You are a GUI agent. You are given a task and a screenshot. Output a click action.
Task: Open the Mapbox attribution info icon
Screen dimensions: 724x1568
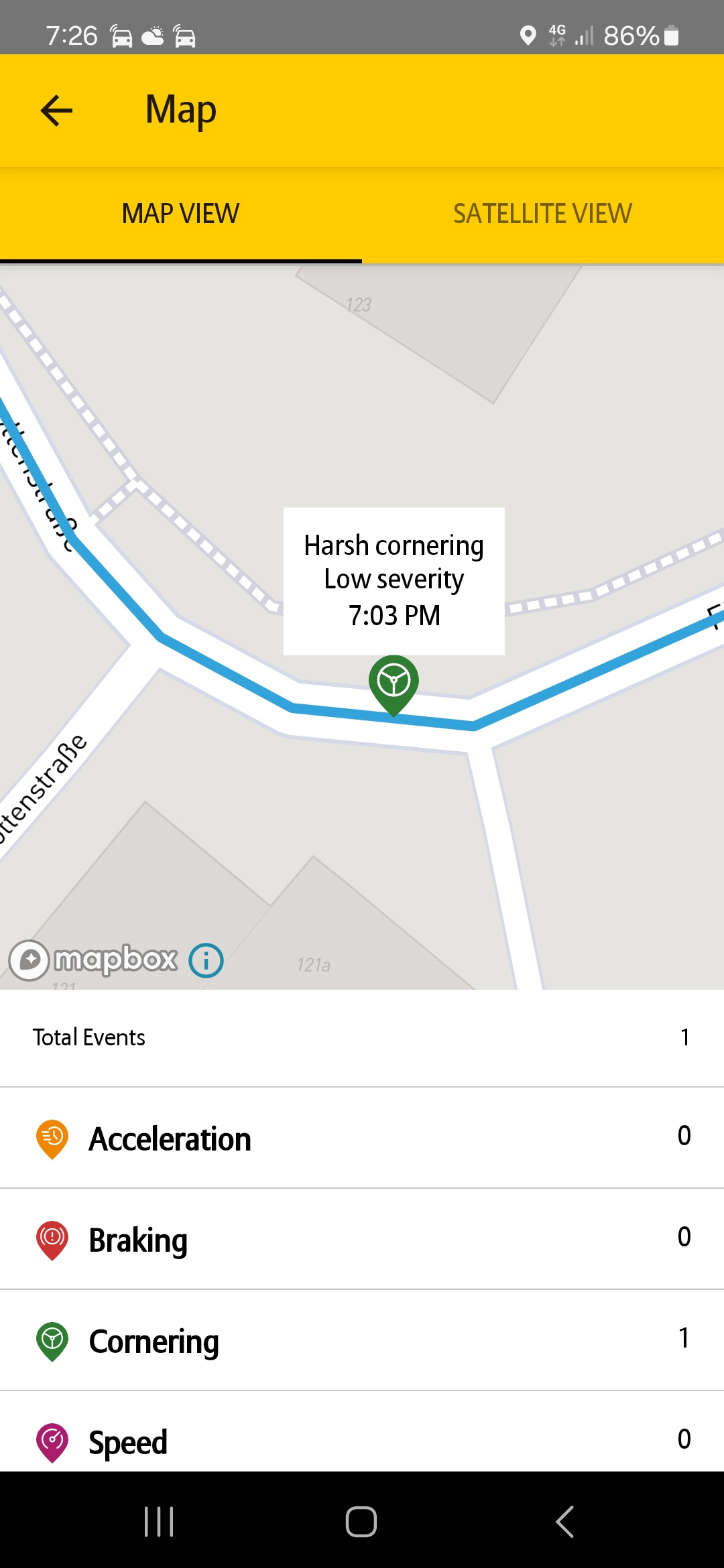pyautogui.click(x=206, y=960)
